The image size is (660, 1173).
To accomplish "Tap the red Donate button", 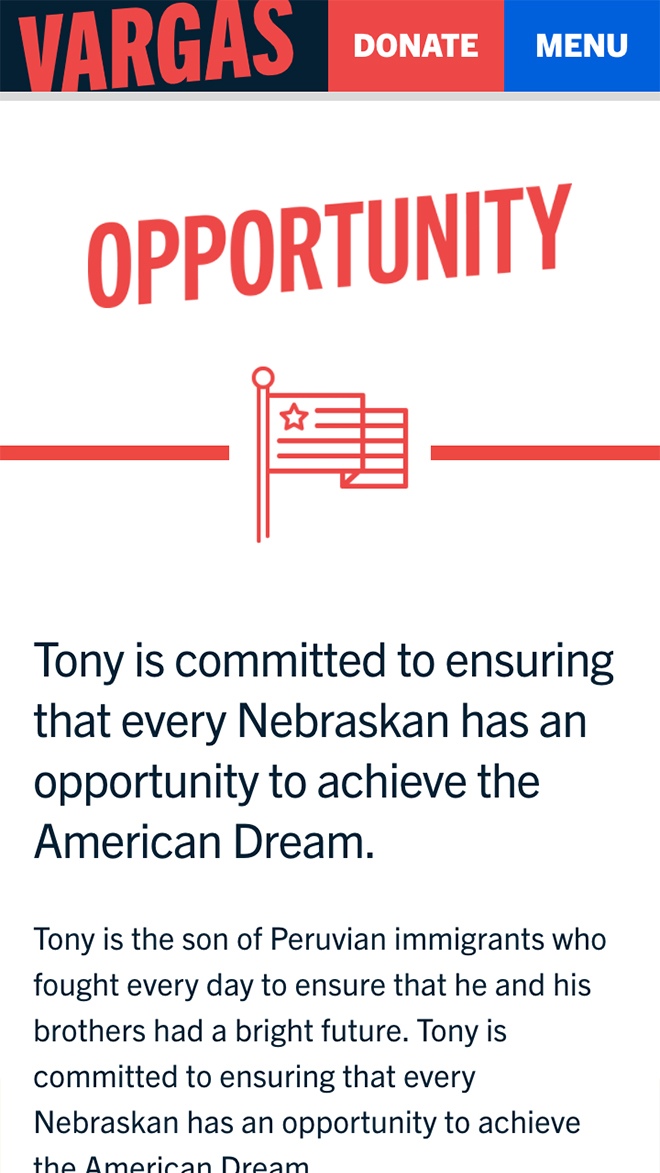I will (x=416, y=46).
